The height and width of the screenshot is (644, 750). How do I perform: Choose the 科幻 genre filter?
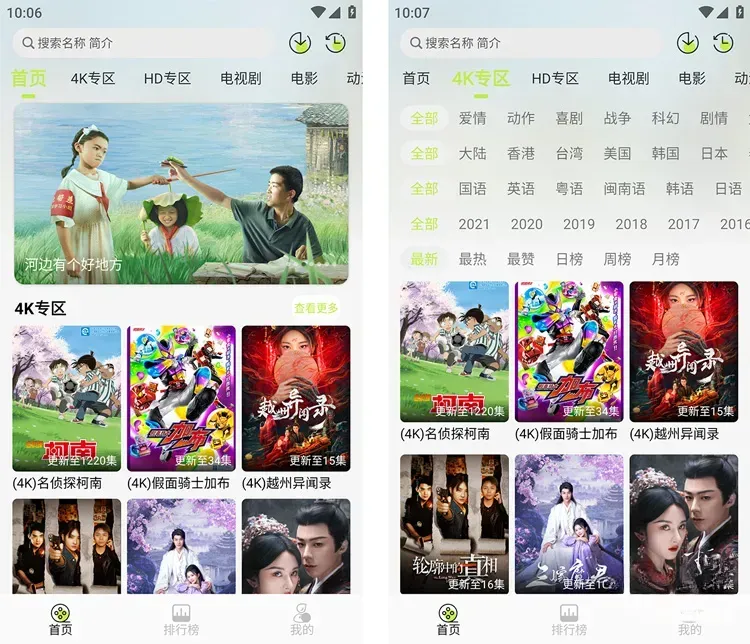[x=665, y=118]
